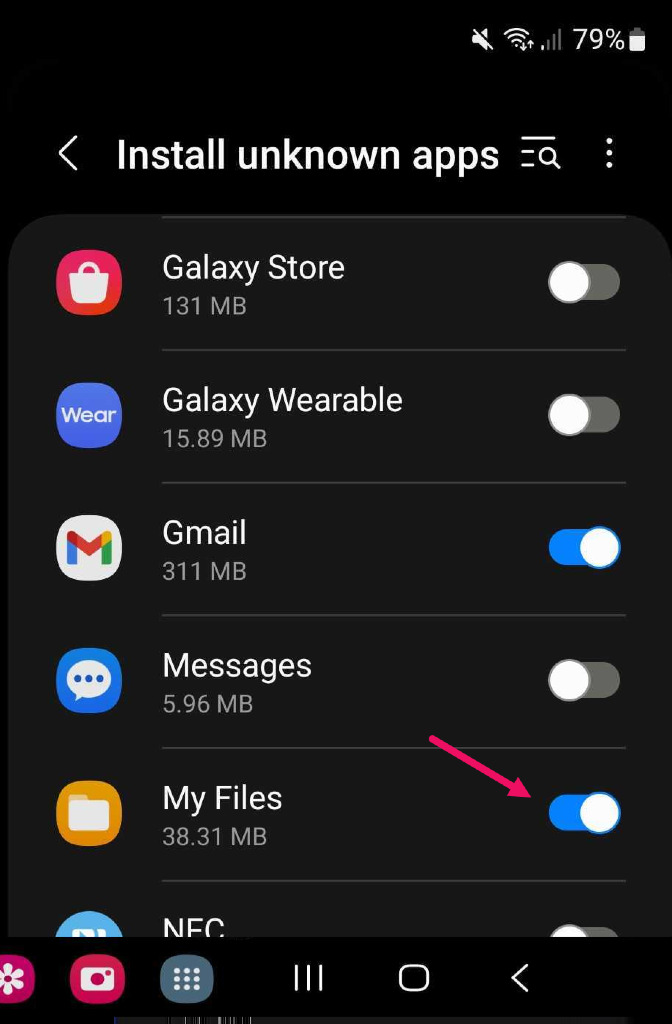Go back from Install unknown apps
The height and width of the screenshot is (1024, 672).
tap(68, 155)
